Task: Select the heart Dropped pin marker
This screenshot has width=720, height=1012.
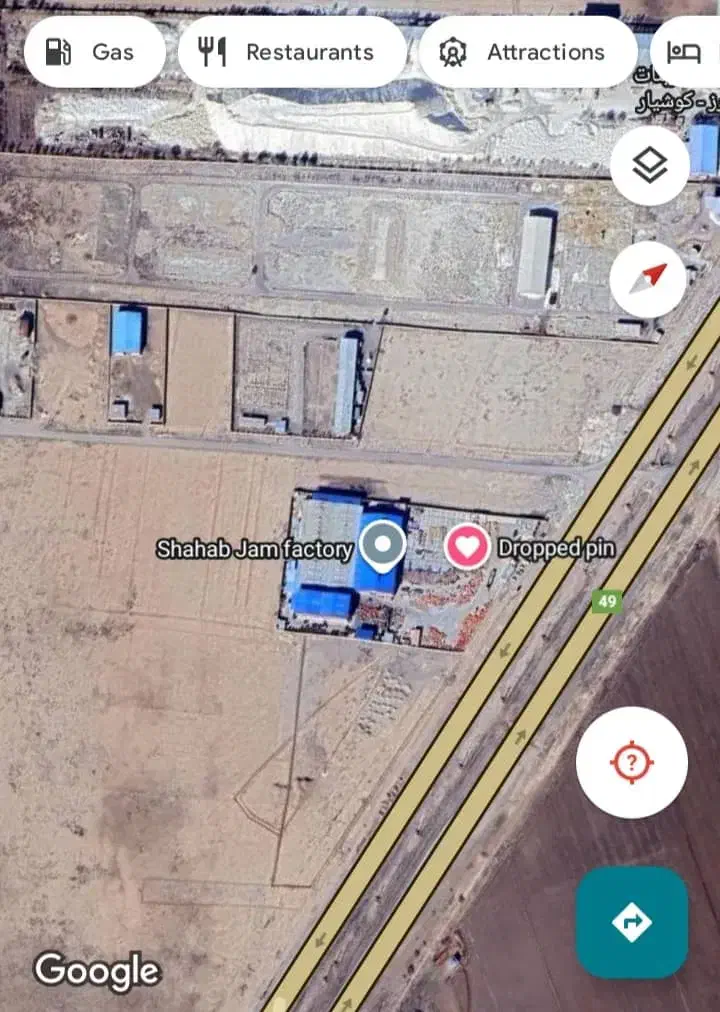Action: coord(467,547)
